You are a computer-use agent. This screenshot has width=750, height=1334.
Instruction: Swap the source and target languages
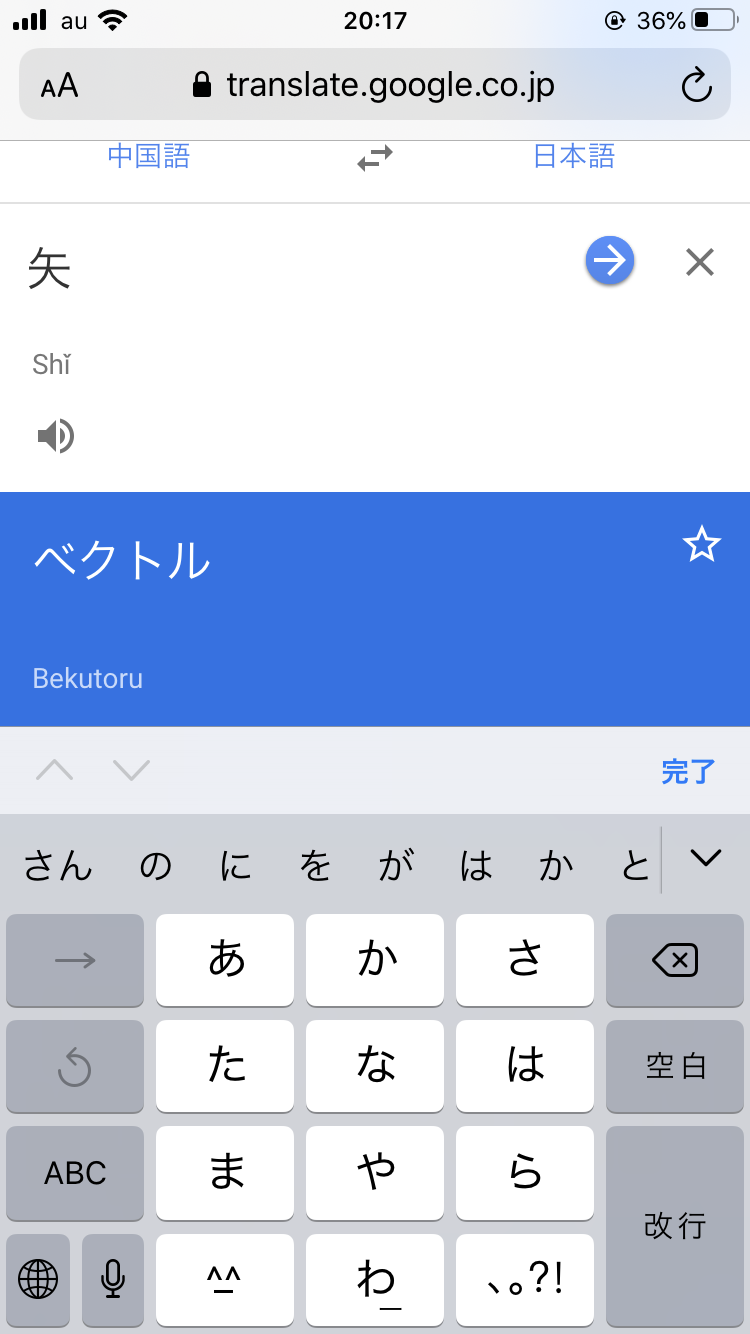click(375, 158)
